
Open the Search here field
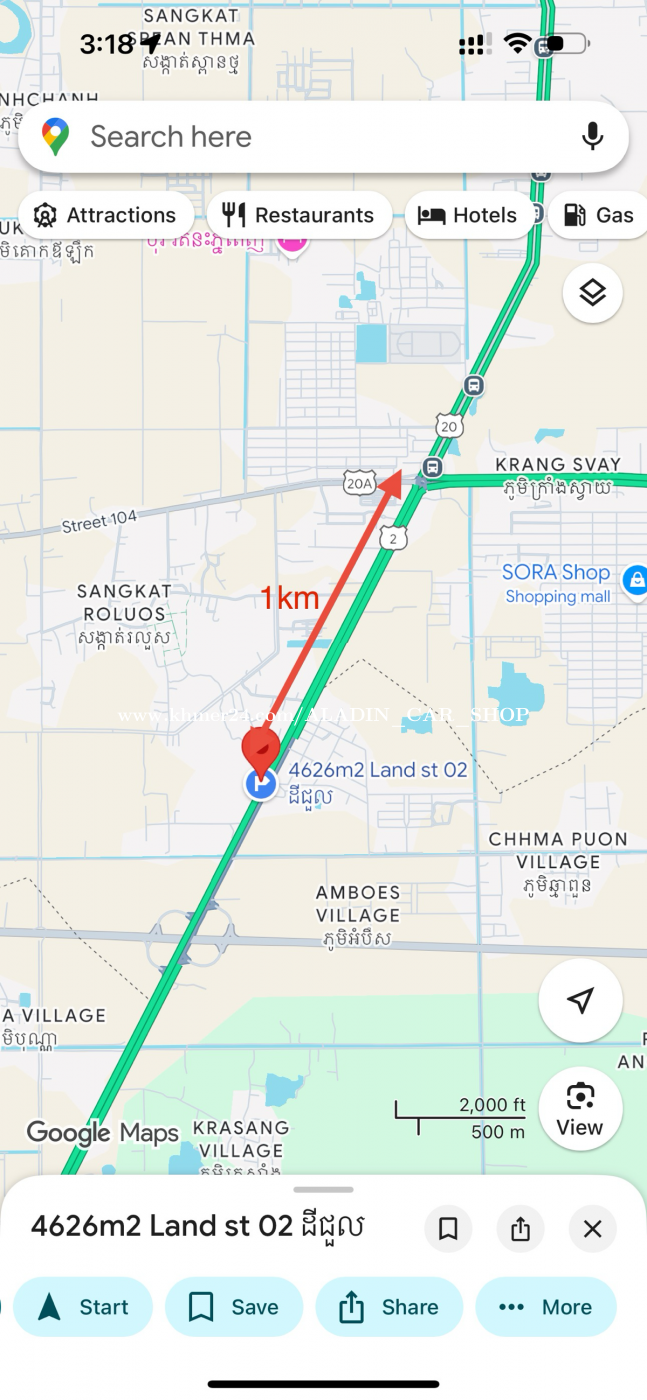coord(300,137)
